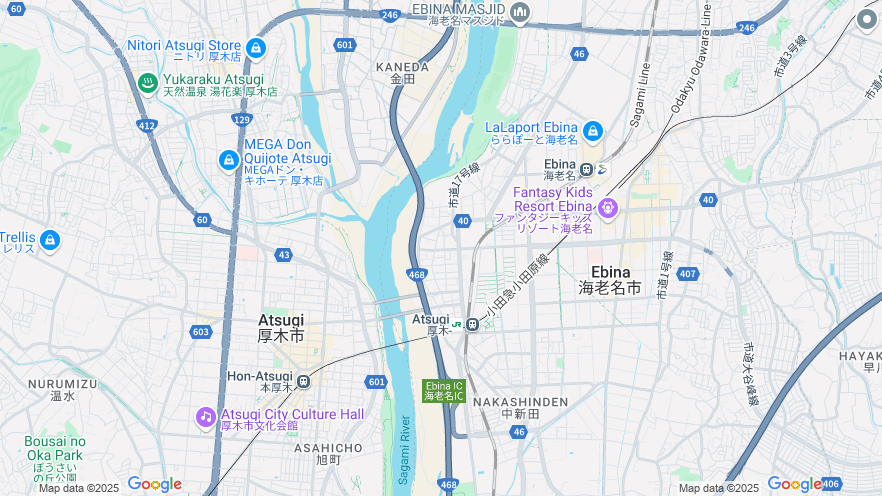Select the Ebina train station icon
882x496 pixels.
tap(587, 169)
